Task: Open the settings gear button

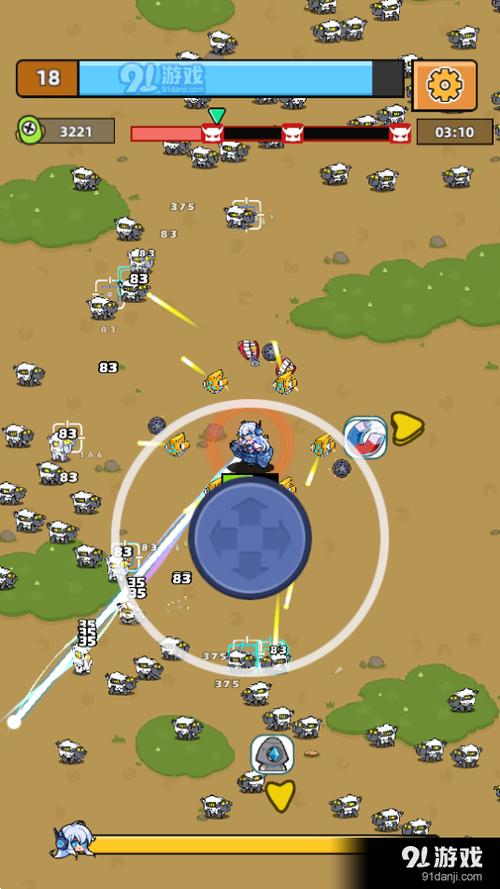Action: pos(444,86)
